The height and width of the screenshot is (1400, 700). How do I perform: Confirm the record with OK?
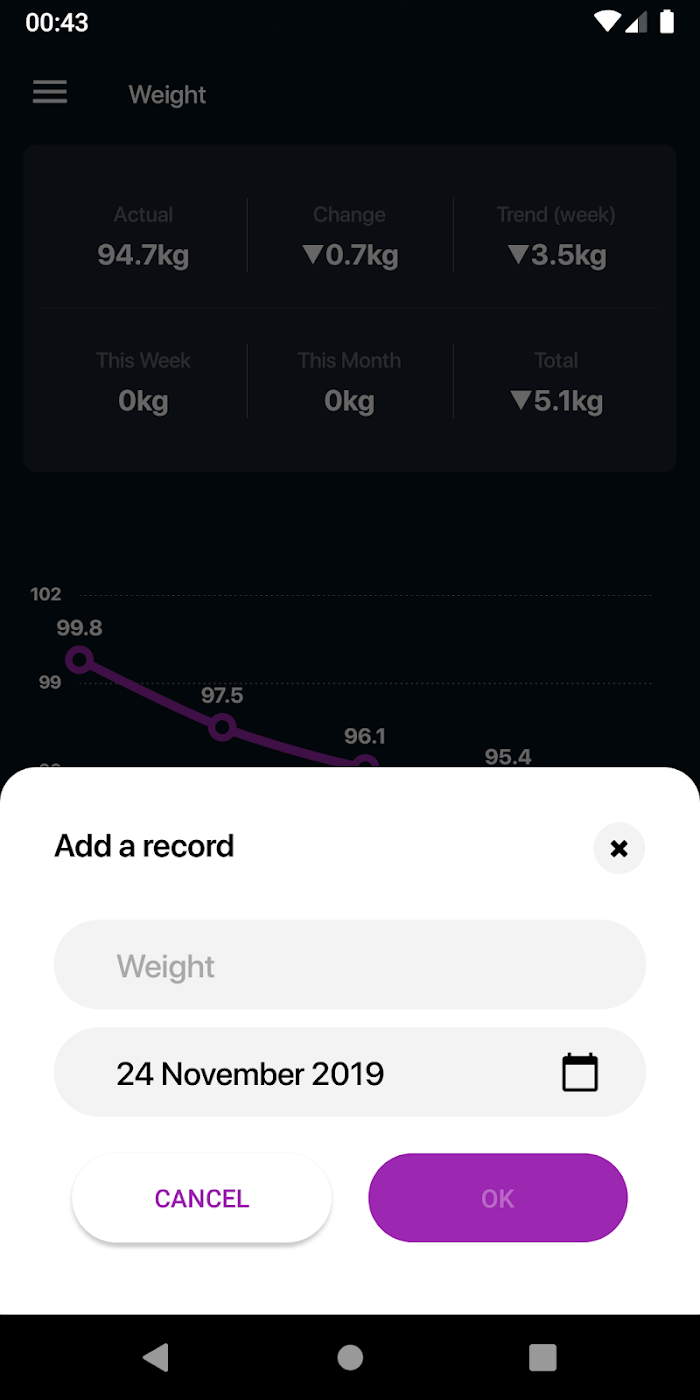coord(498,1198)
